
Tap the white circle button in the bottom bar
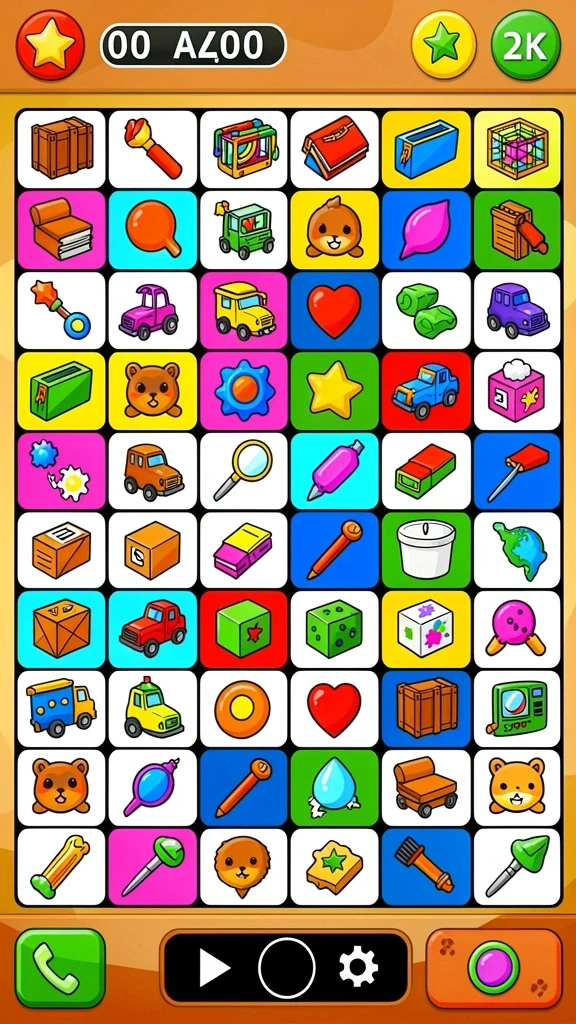click(287, 967)
